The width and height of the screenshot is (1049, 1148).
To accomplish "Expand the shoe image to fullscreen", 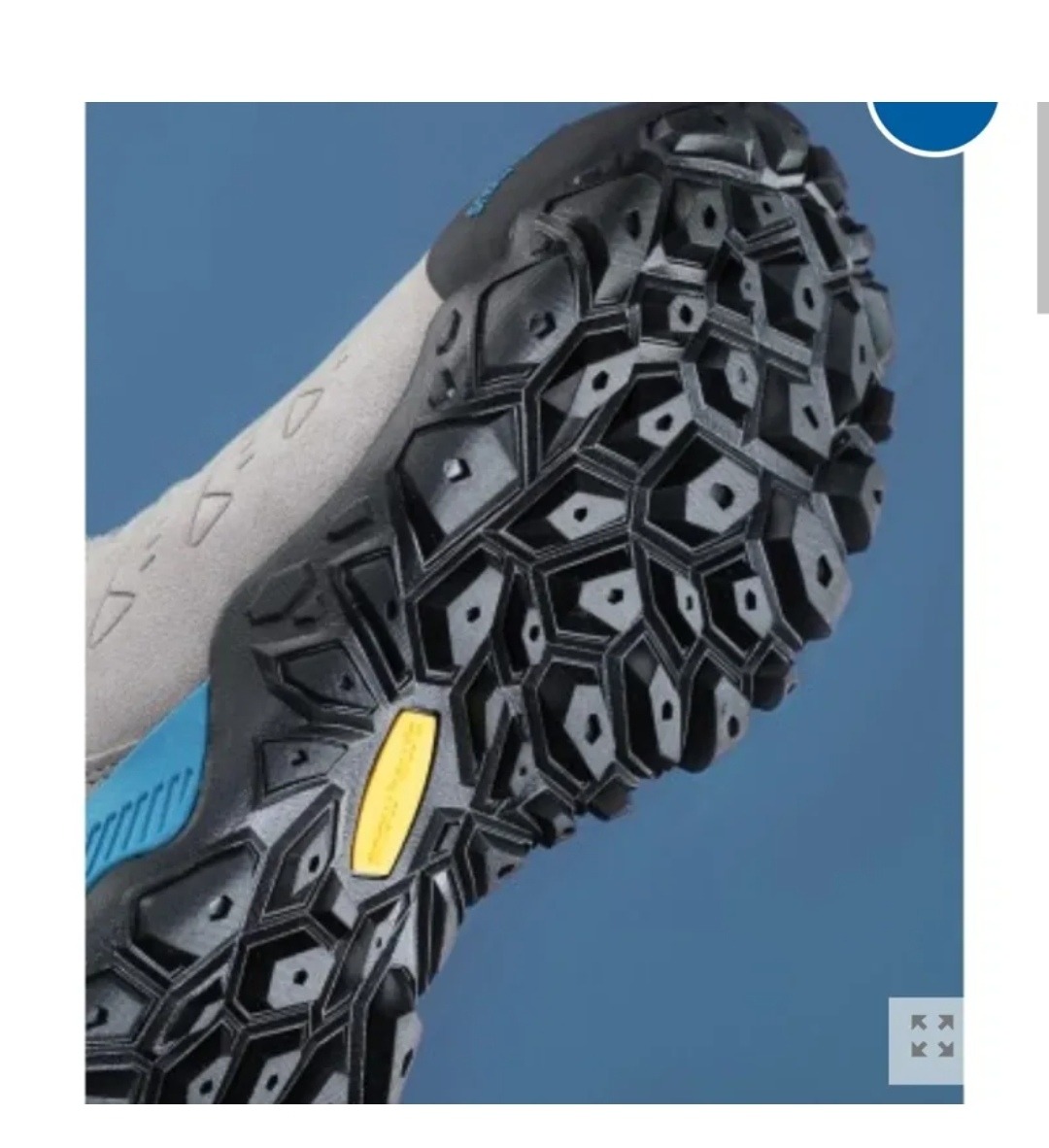I will (x=930, y=1037).
